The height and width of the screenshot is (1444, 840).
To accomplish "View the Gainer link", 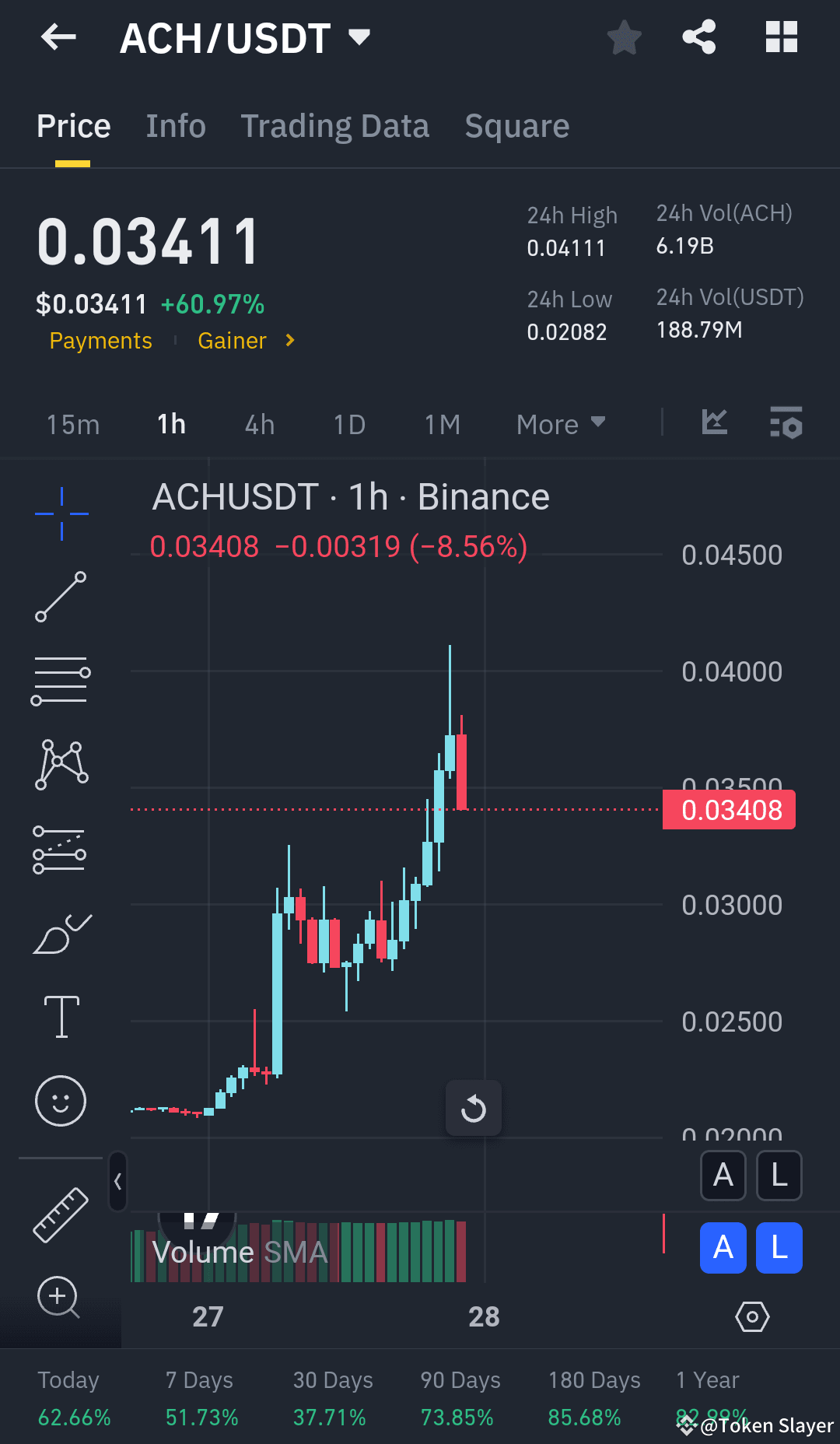I will [x=232, y=340].
